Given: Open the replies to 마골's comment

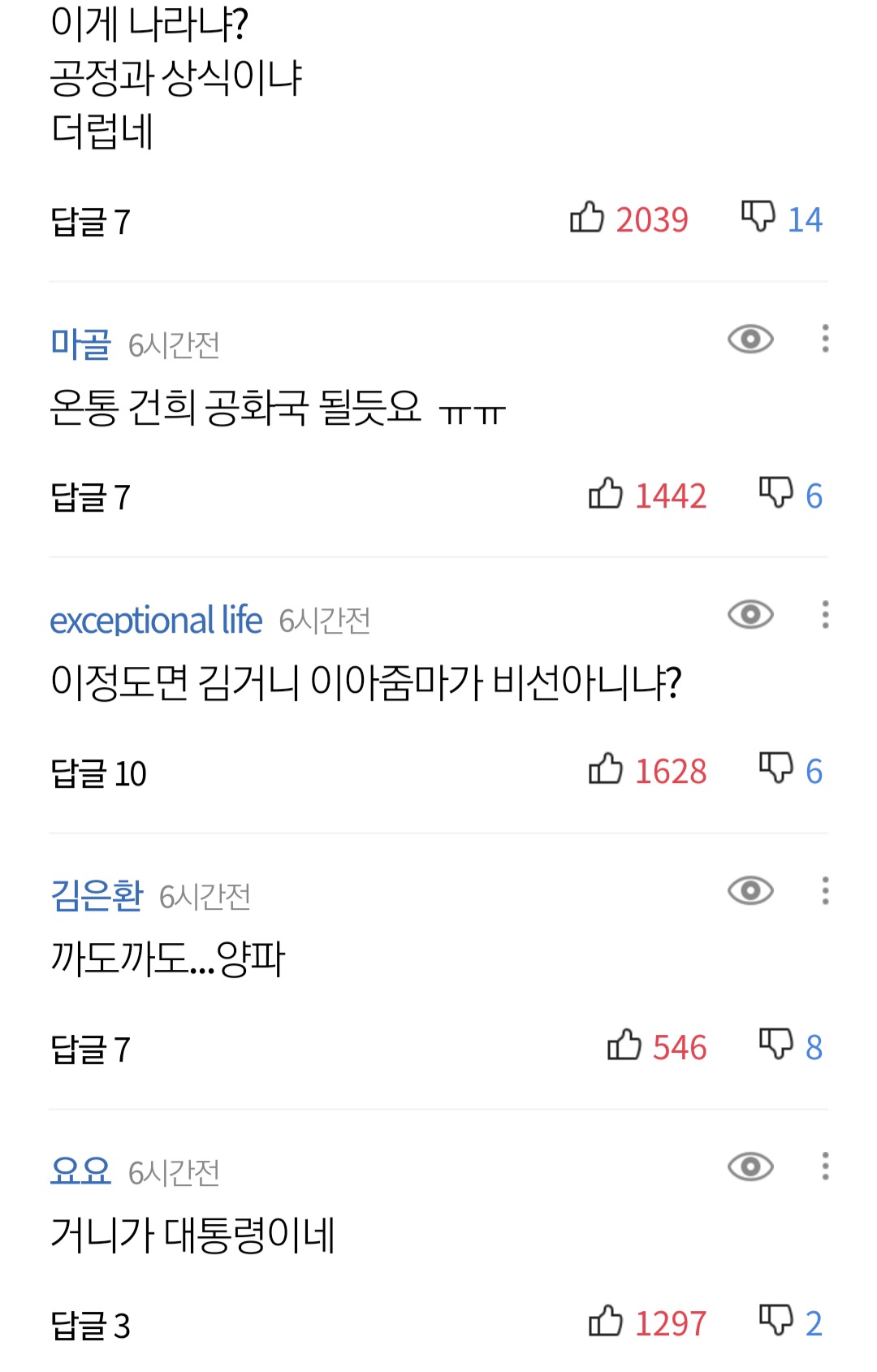Looking at the screenshot, I should point(90,496).
